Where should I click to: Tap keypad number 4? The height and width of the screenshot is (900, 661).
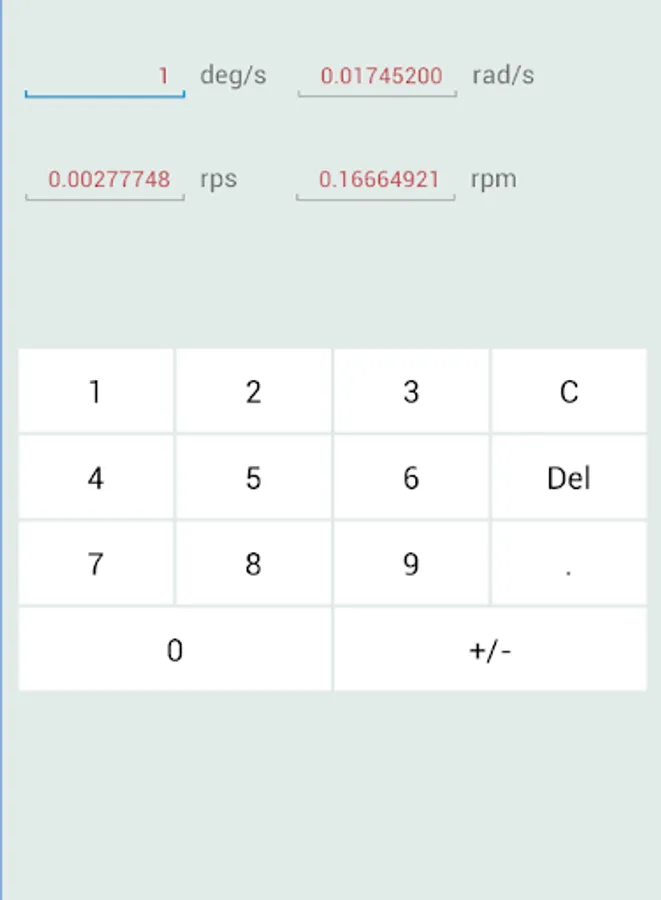tap(96, 477)
